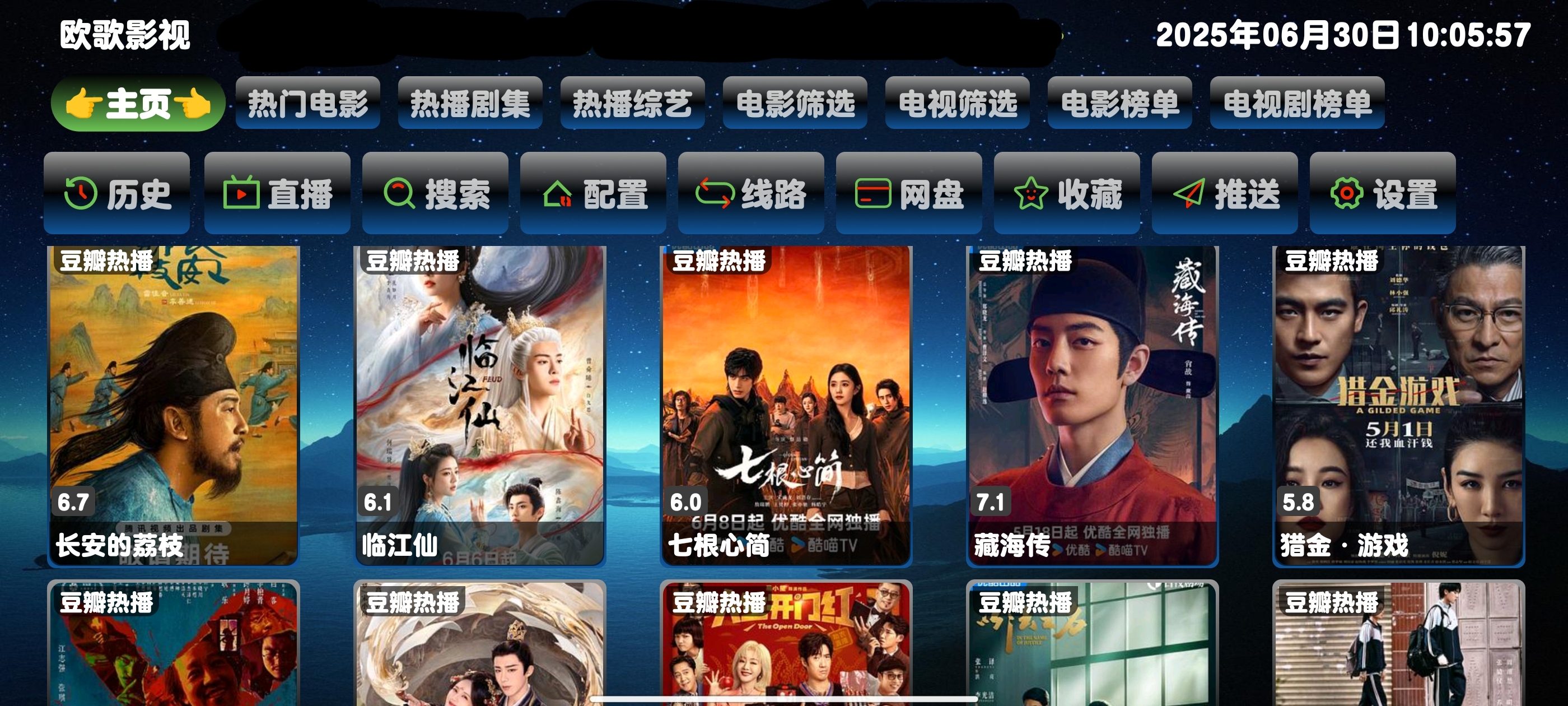The width and height of the screenshot is (1568, 706).
Task: Open the 配置 configuration button
Action: coord(593,193)
